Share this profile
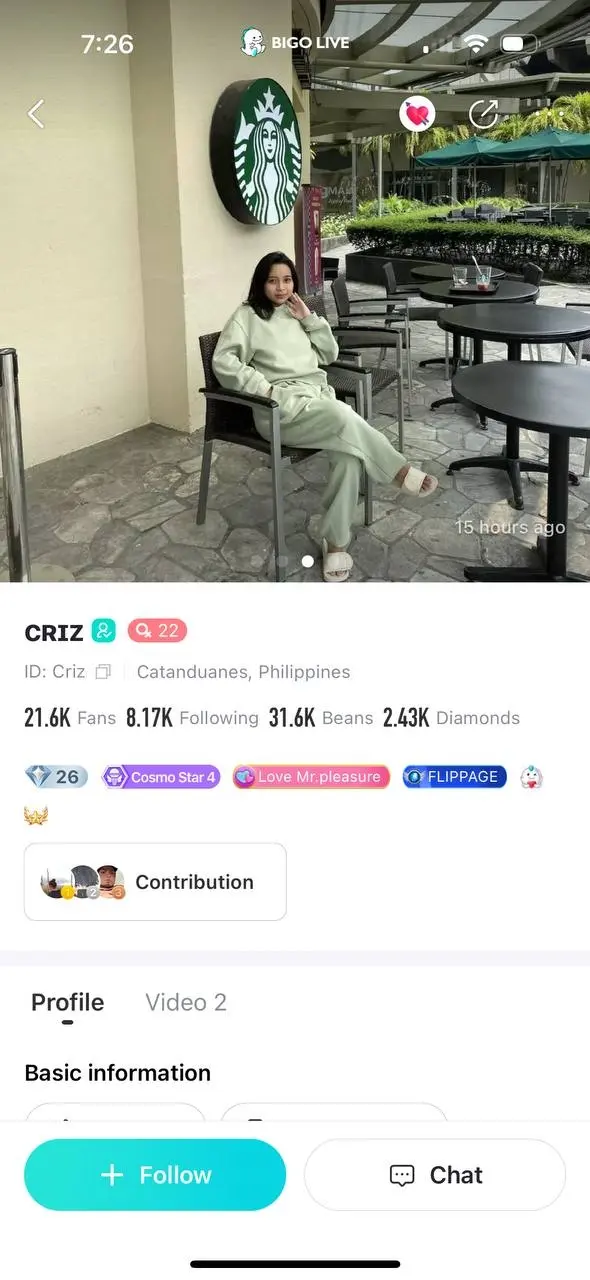The height and width of the screenshot is (1280, 590). 483,114
